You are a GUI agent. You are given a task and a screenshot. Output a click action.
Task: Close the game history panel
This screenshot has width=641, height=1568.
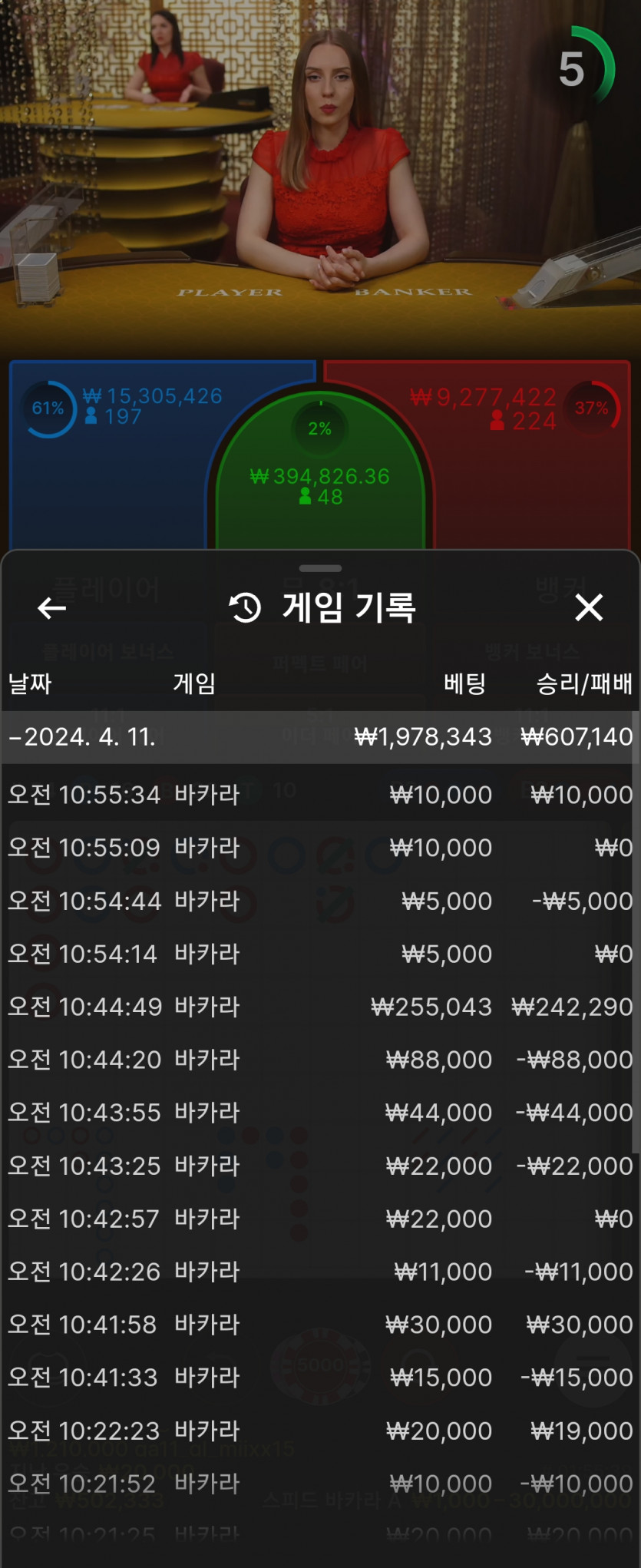[589, 608]
